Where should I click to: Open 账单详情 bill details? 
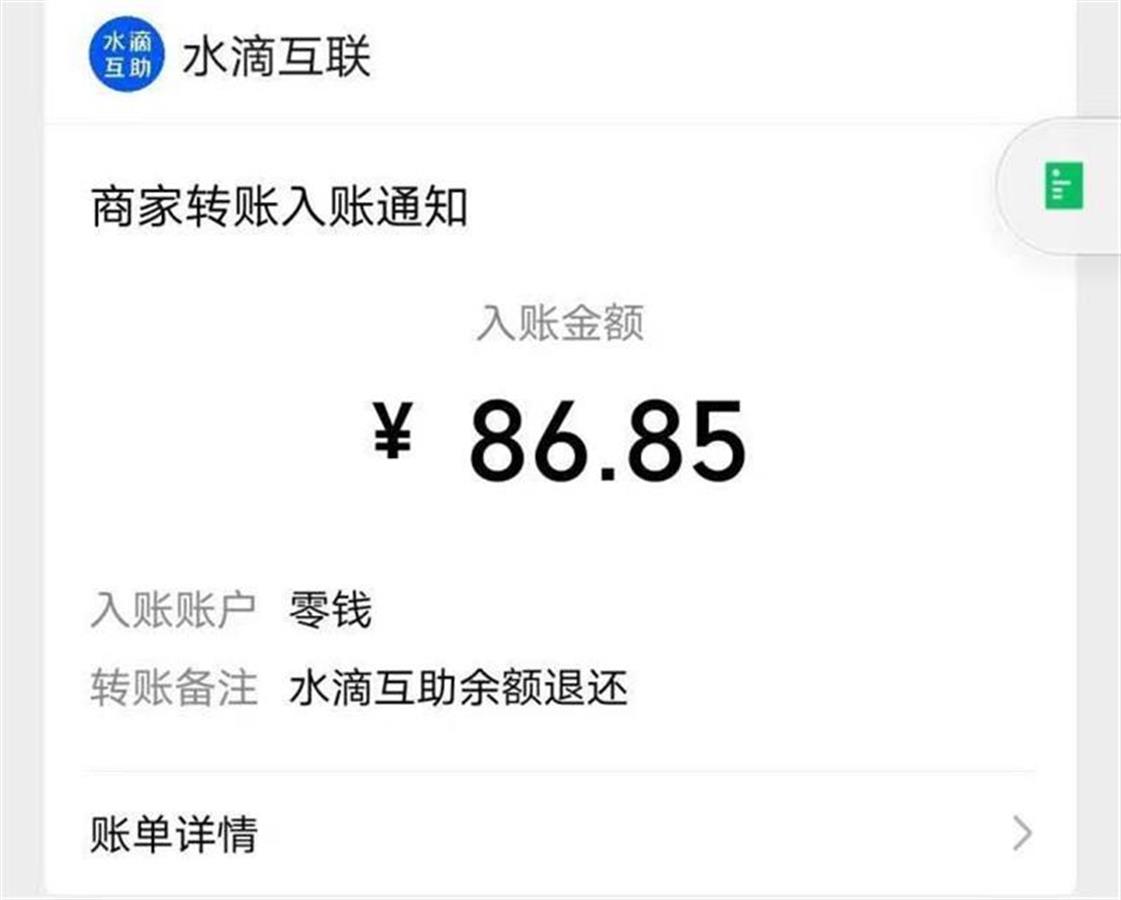pos(560,833)
